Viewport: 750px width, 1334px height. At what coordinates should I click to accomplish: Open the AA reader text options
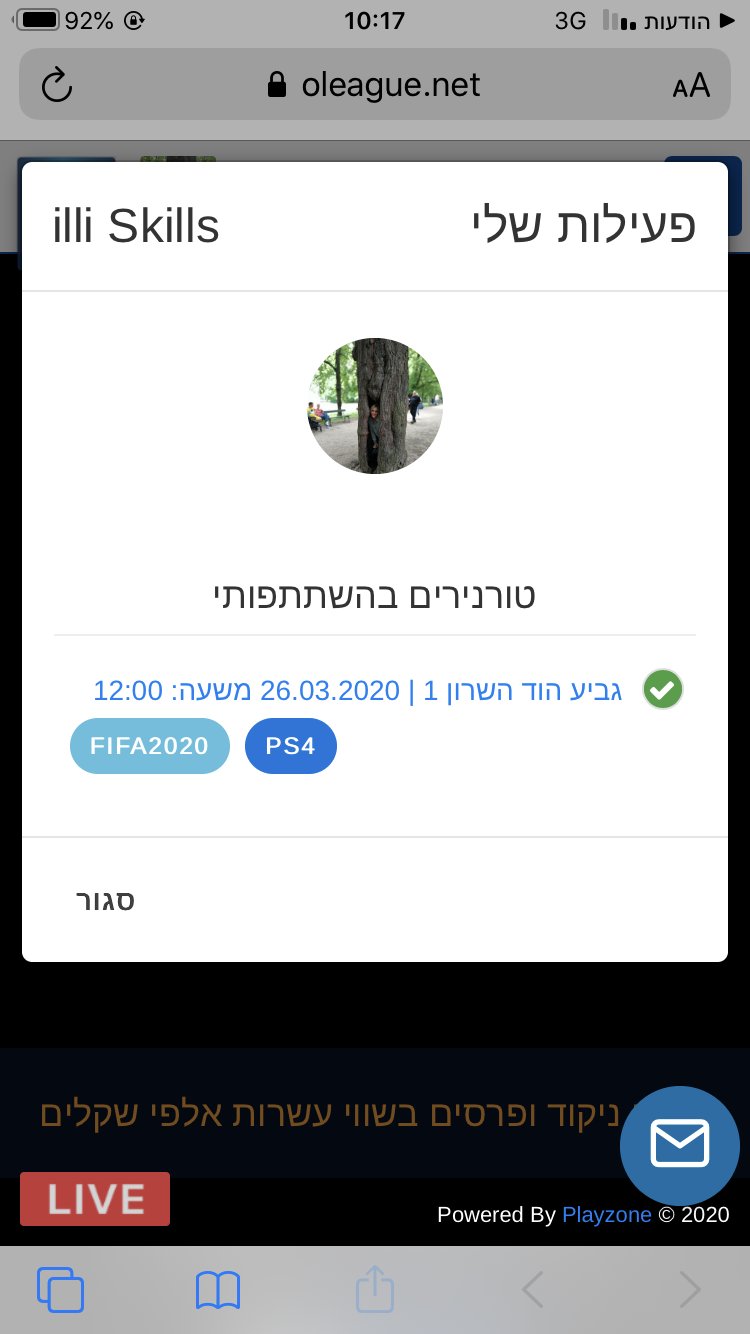[x=691, y=85]
